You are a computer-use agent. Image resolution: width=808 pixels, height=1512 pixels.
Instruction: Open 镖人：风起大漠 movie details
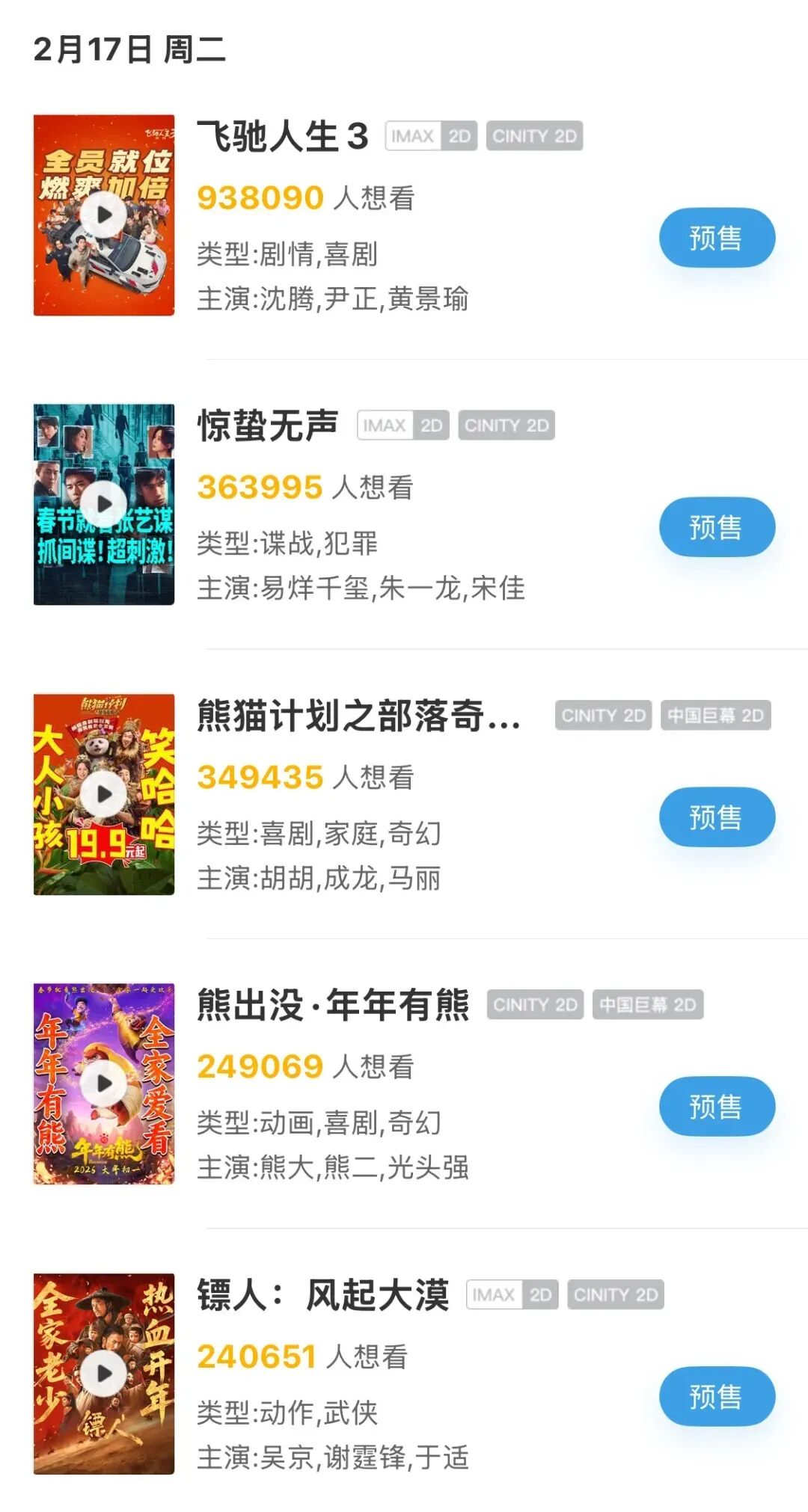pyautogui.click(x=322, y=1295)
